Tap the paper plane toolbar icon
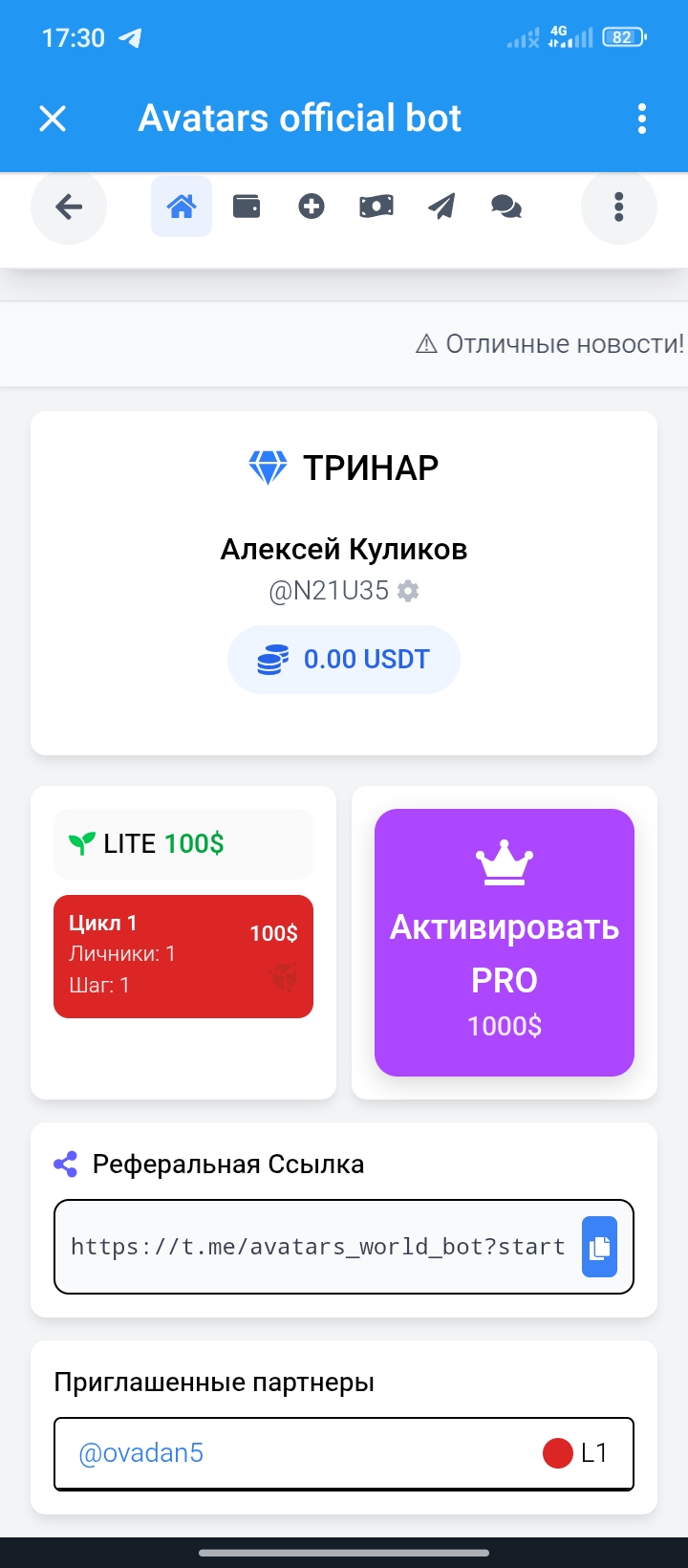Image resolution: width=688 pixels, height=1568 pixels. pos(441,207)
